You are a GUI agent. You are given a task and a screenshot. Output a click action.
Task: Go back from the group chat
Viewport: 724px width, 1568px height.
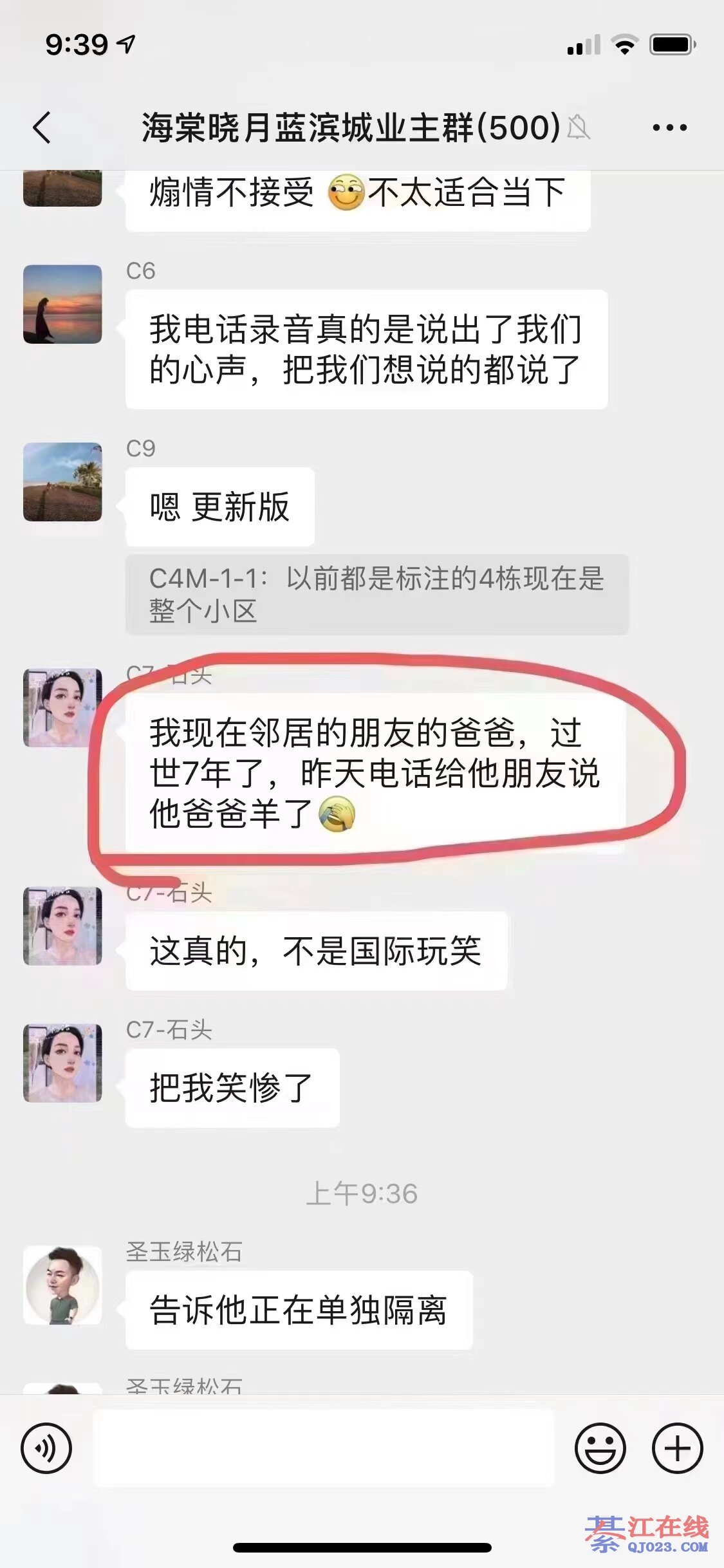pos(42,127)
